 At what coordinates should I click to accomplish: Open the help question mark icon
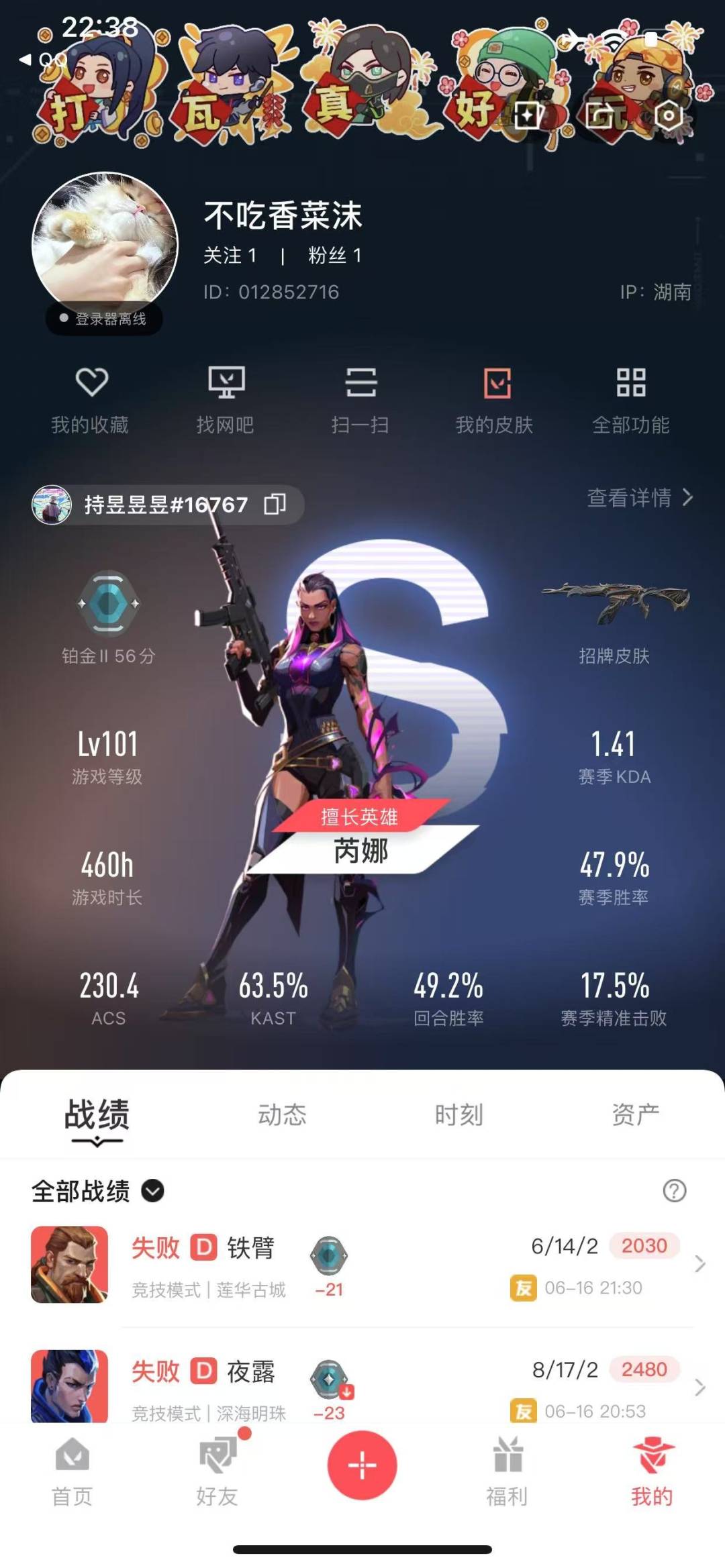(674, 1191)
